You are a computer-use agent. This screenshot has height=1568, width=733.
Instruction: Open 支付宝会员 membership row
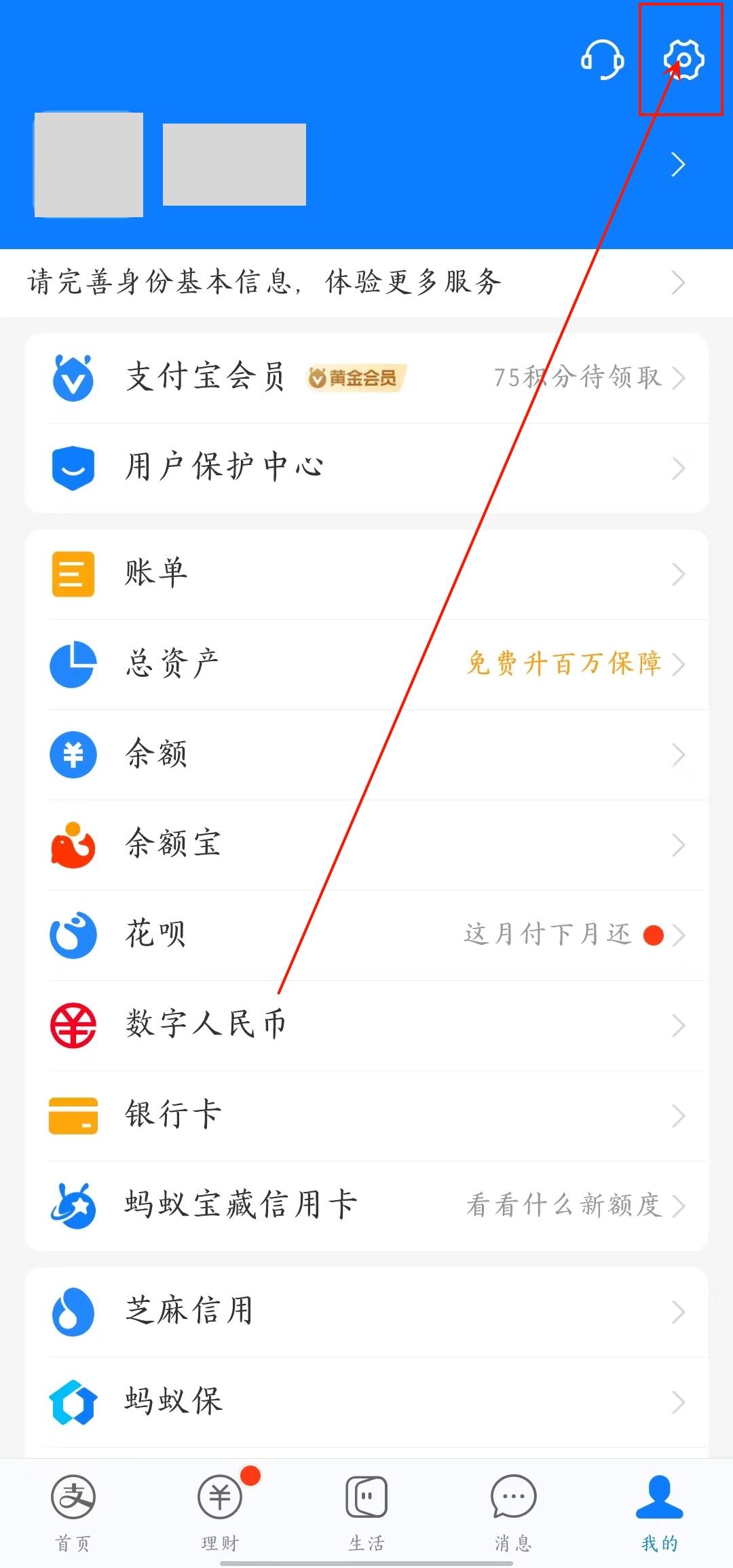click(x=366, y=377)
